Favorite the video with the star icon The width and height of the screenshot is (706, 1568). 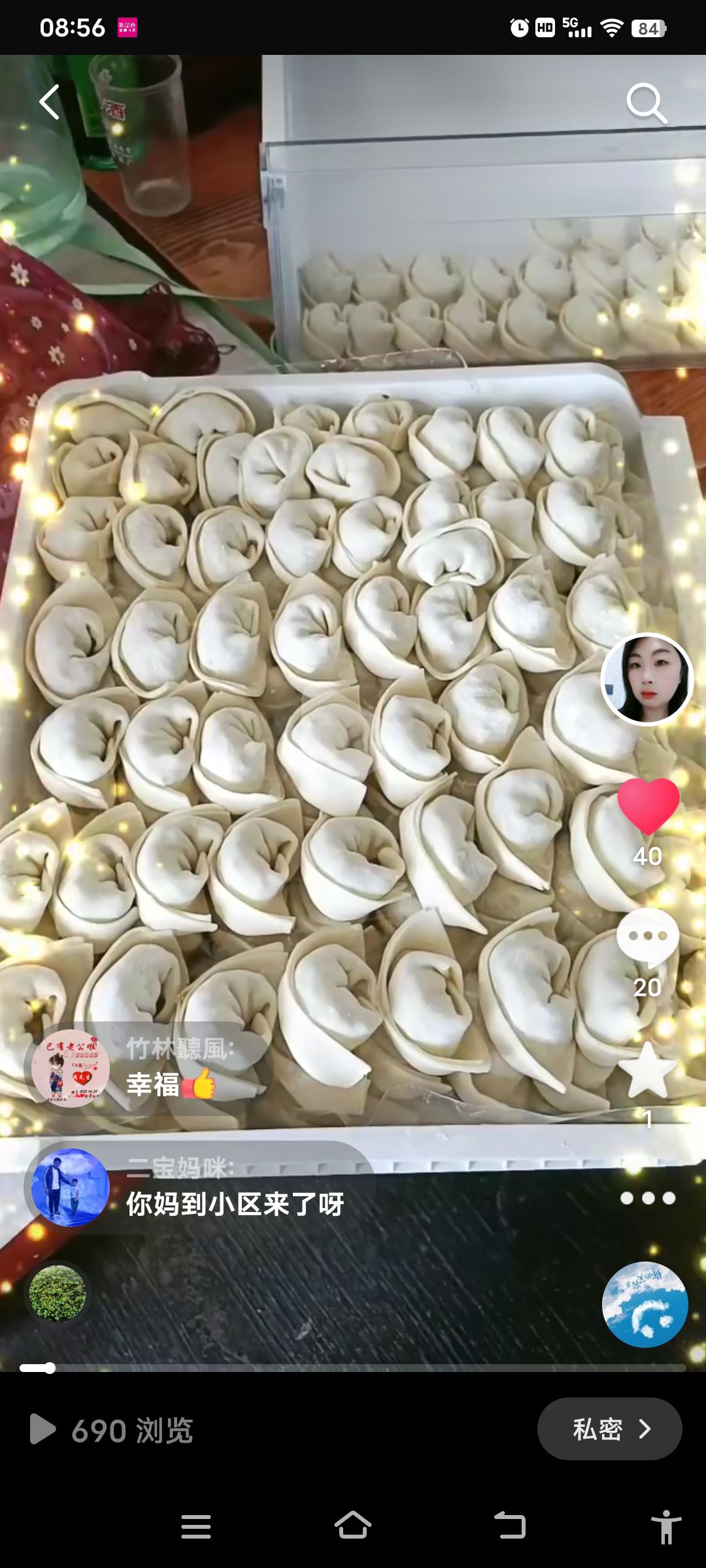point(647,1071)
